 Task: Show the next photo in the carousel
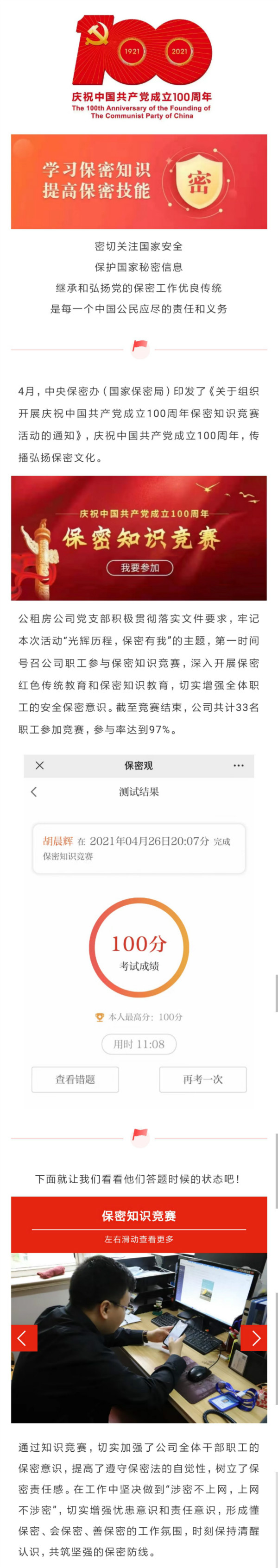[253, 1337]
